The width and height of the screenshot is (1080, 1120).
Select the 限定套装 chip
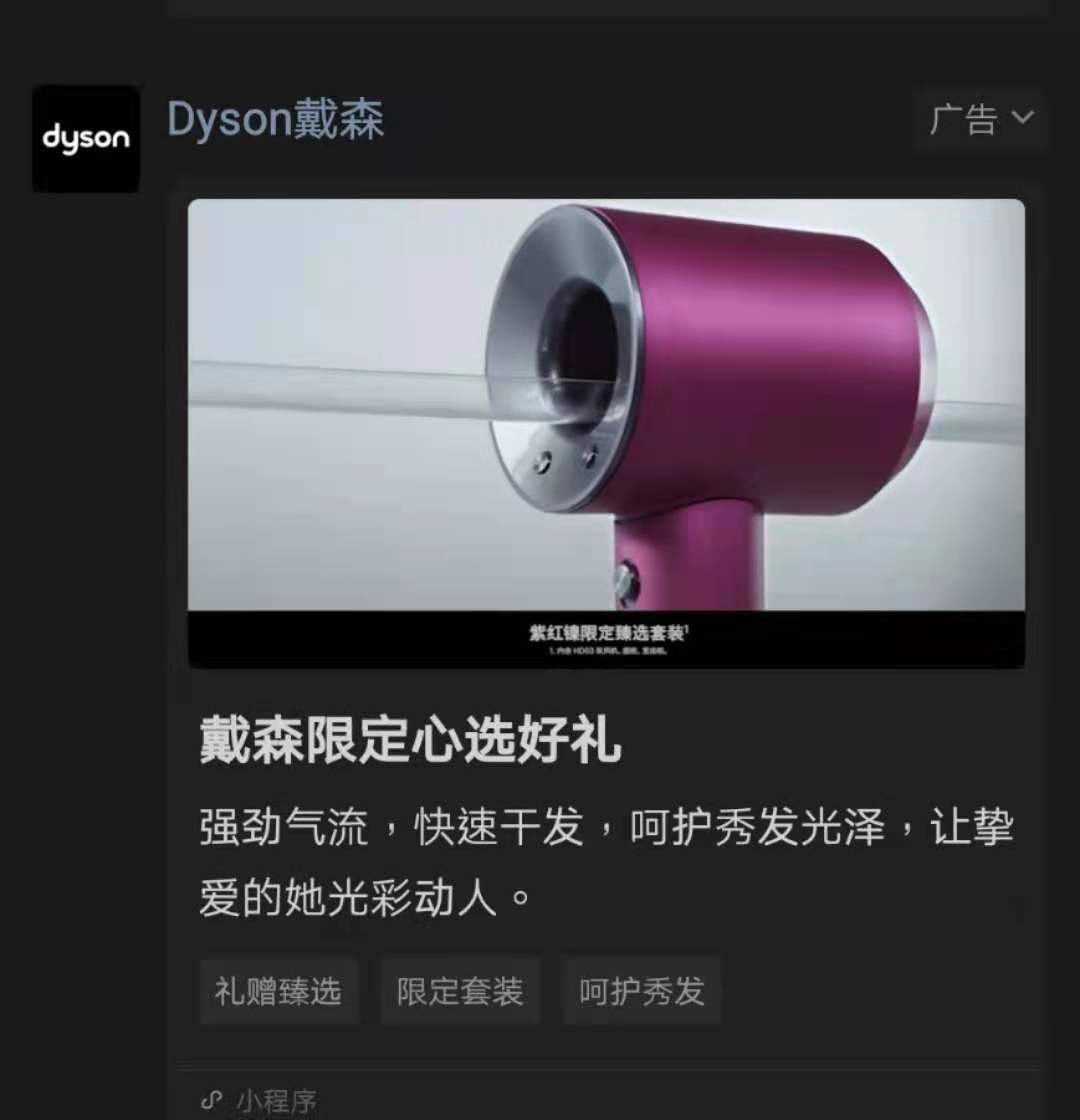460,991
